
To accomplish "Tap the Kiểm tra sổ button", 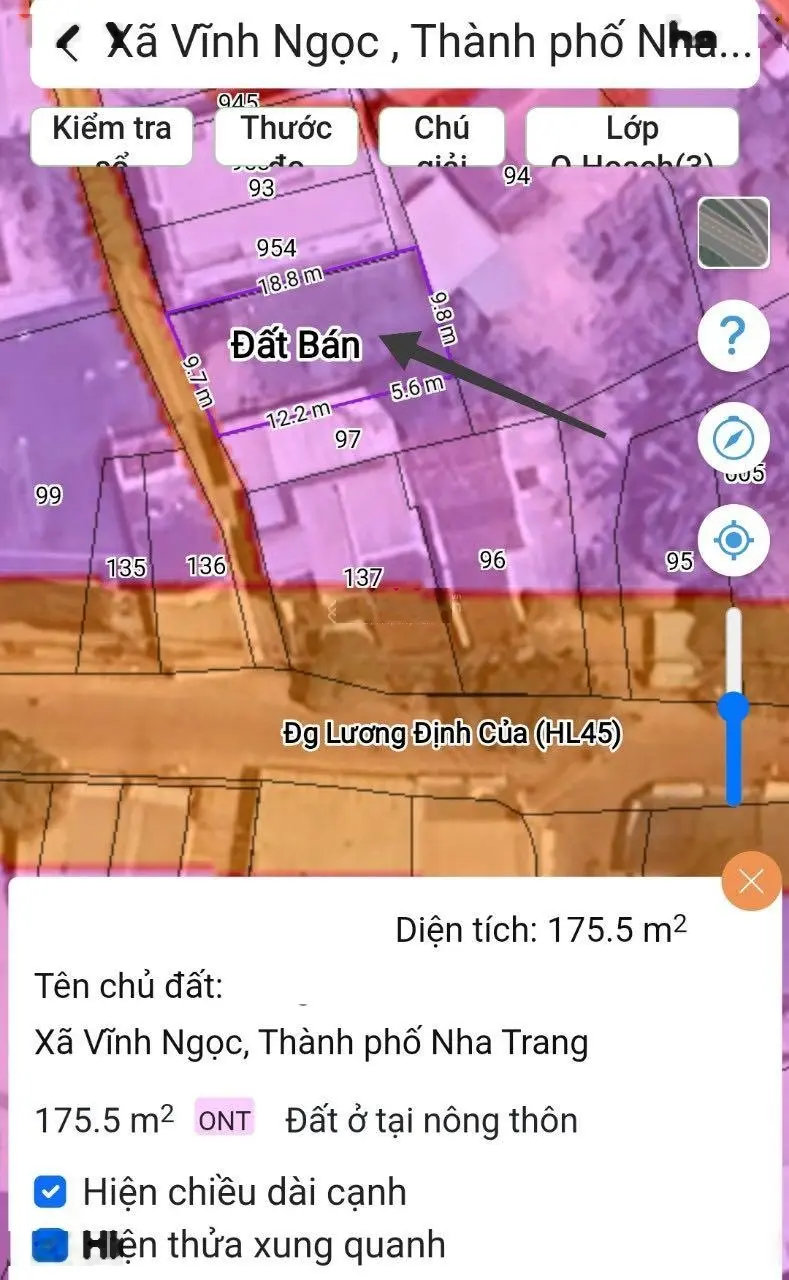I will click(x=111, y=136).
